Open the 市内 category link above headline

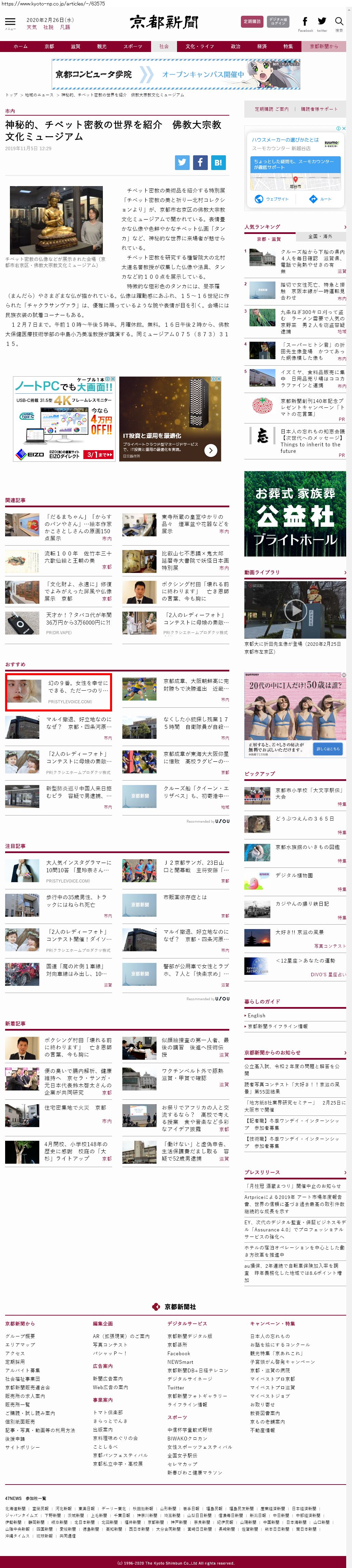point(10,112)
